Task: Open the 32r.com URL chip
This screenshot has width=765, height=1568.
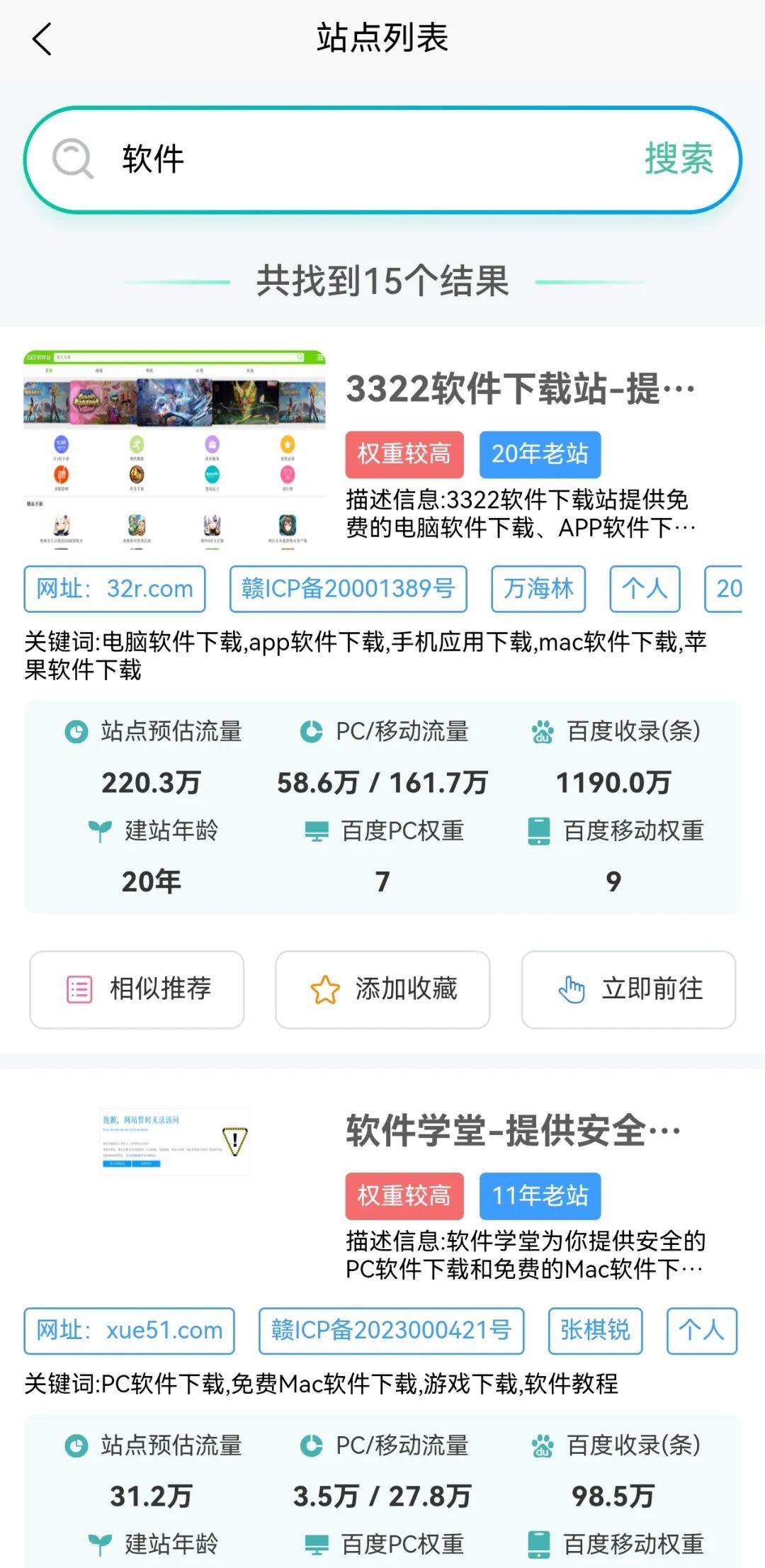Action: tap(115, 589)
